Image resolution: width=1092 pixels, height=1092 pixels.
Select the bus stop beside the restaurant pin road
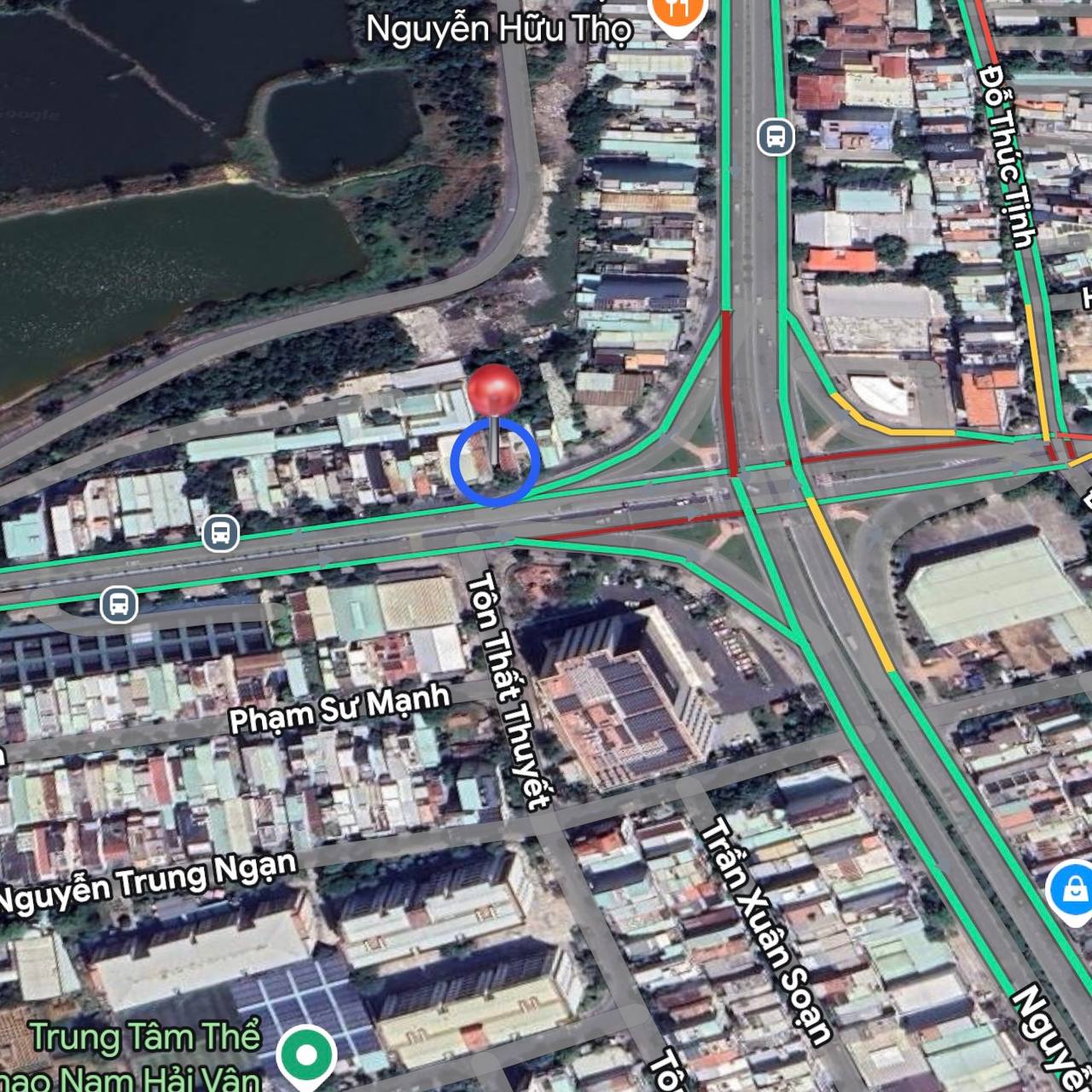pos(775,136)
